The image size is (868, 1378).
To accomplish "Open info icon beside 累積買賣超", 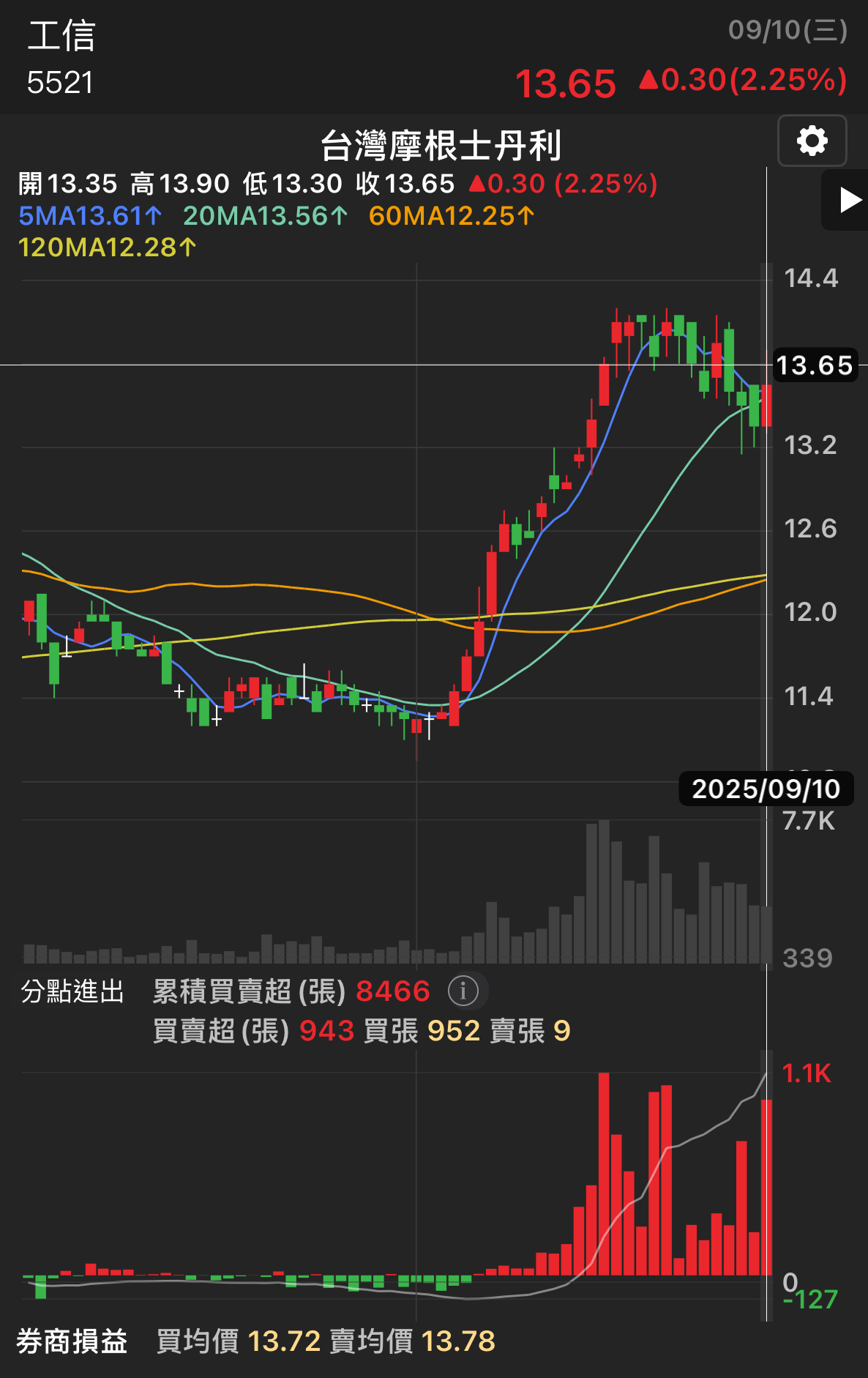I will (463, 991).
